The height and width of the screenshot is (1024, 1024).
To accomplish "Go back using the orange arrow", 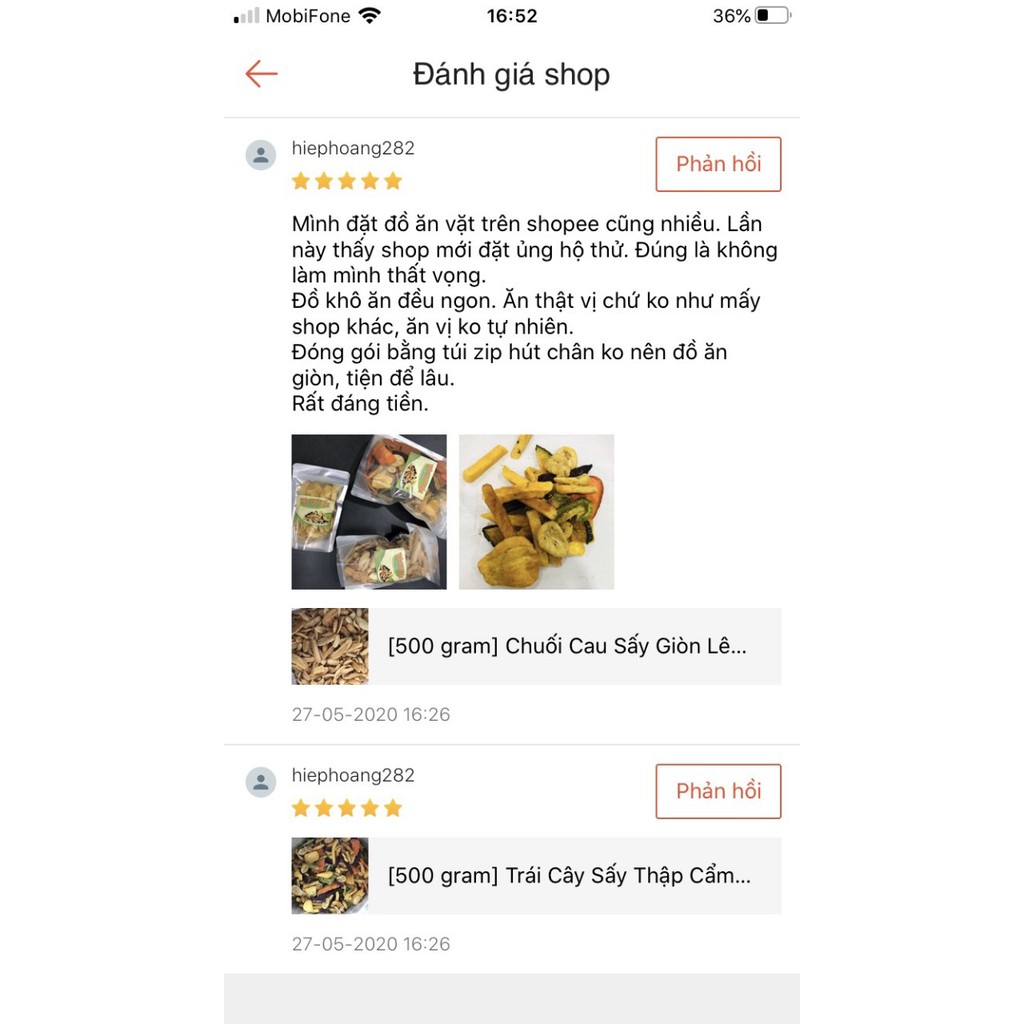I will (261, 74).
